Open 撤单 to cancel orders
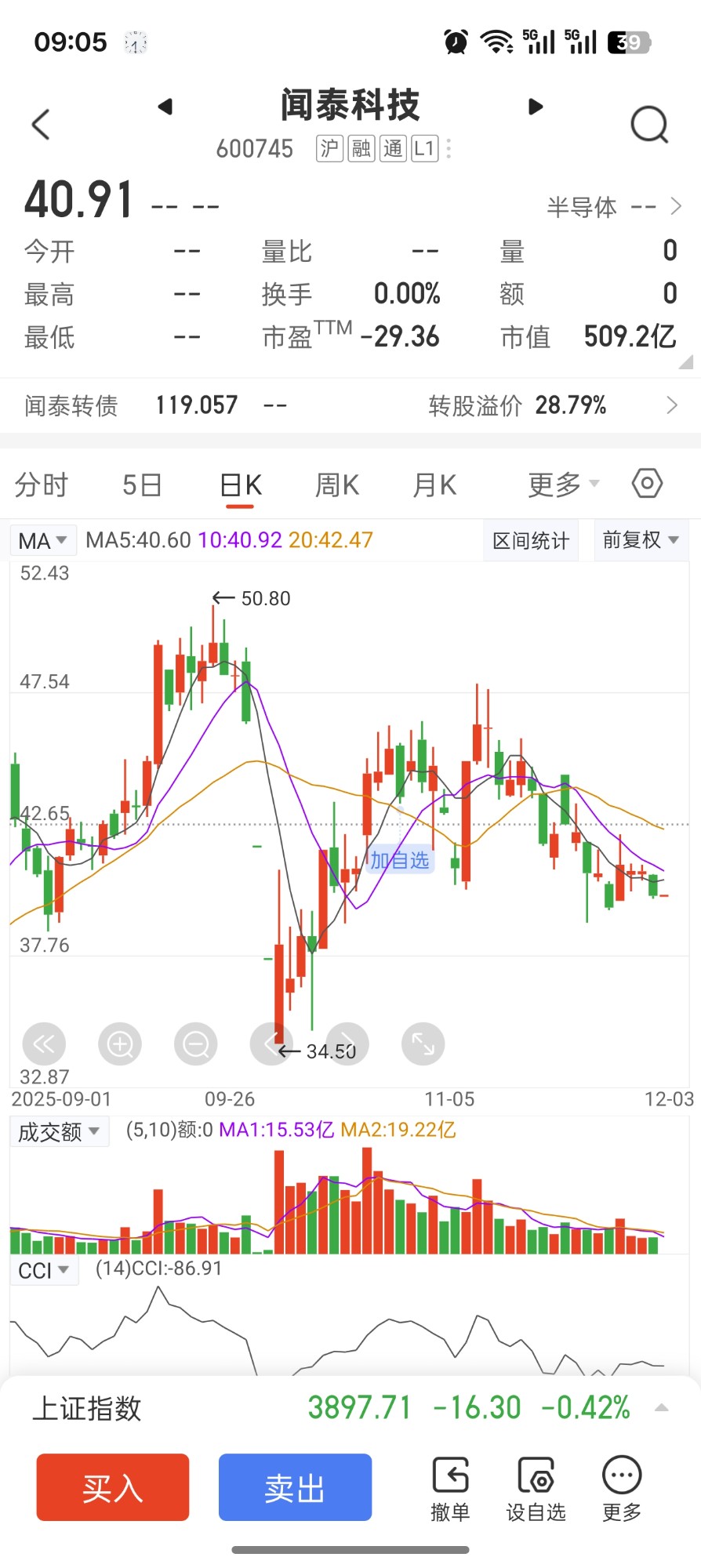This screenshot has width=701, height=1568. [450, 1489]
